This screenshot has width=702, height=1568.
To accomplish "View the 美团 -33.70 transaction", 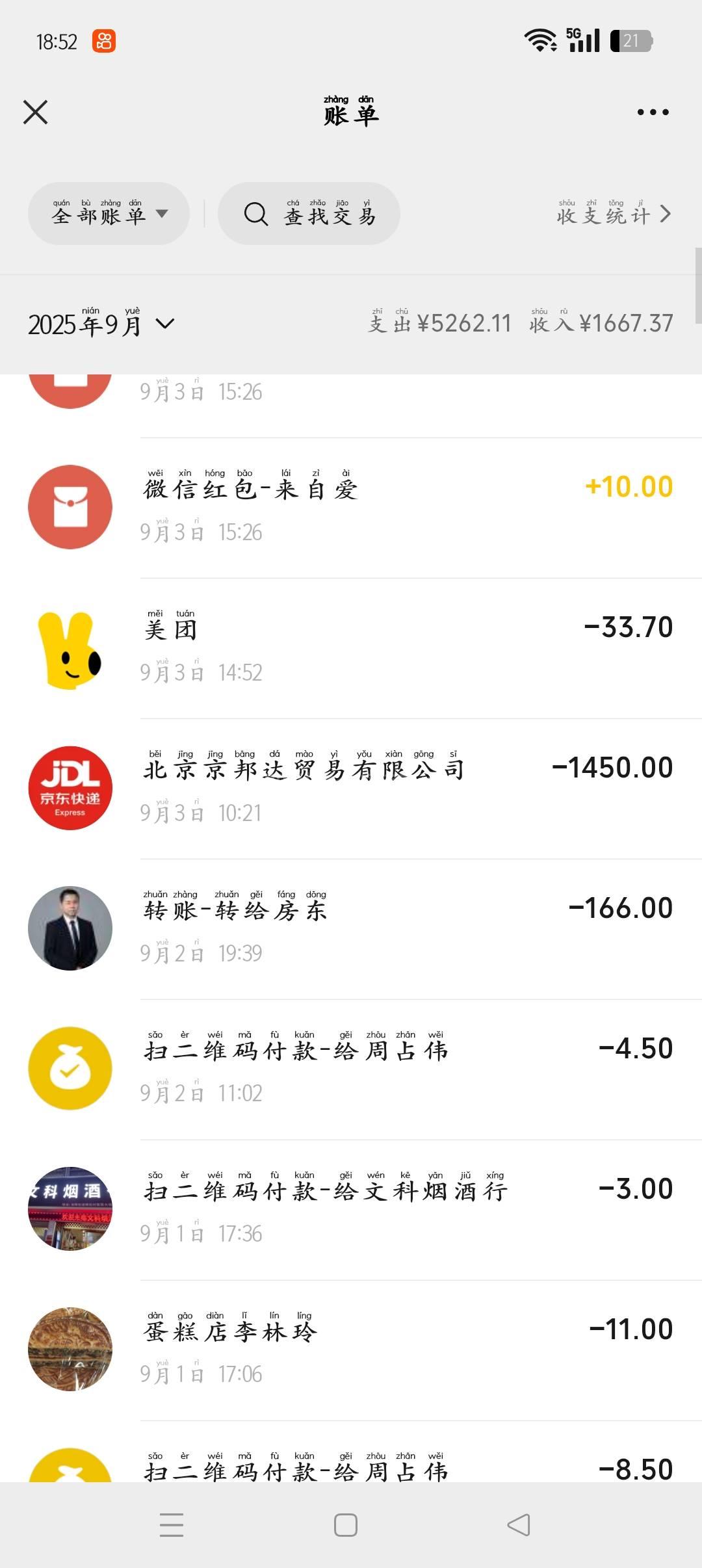I will [x=351, y=648].
